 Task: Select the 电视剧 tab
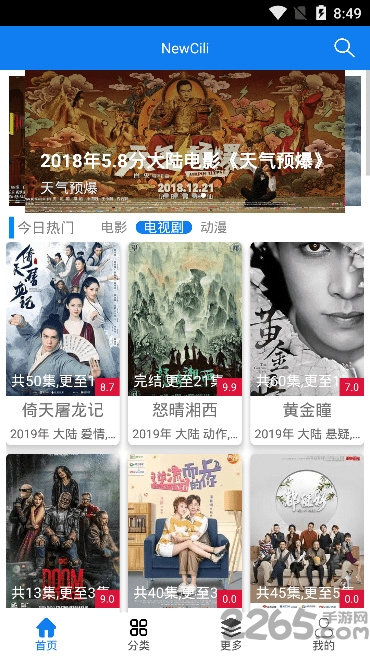[164, 228]
